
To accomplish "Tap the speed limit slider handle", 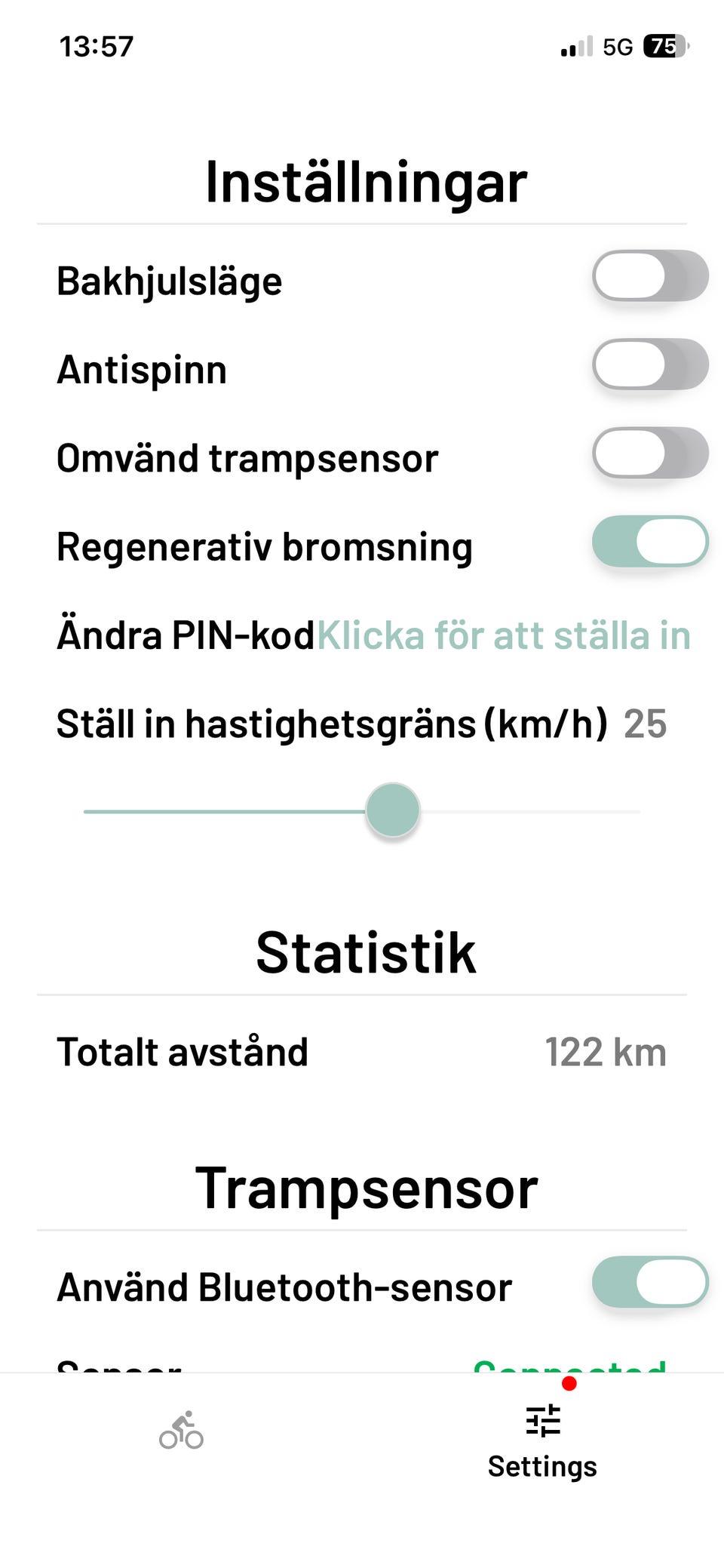I will (392, 811).
